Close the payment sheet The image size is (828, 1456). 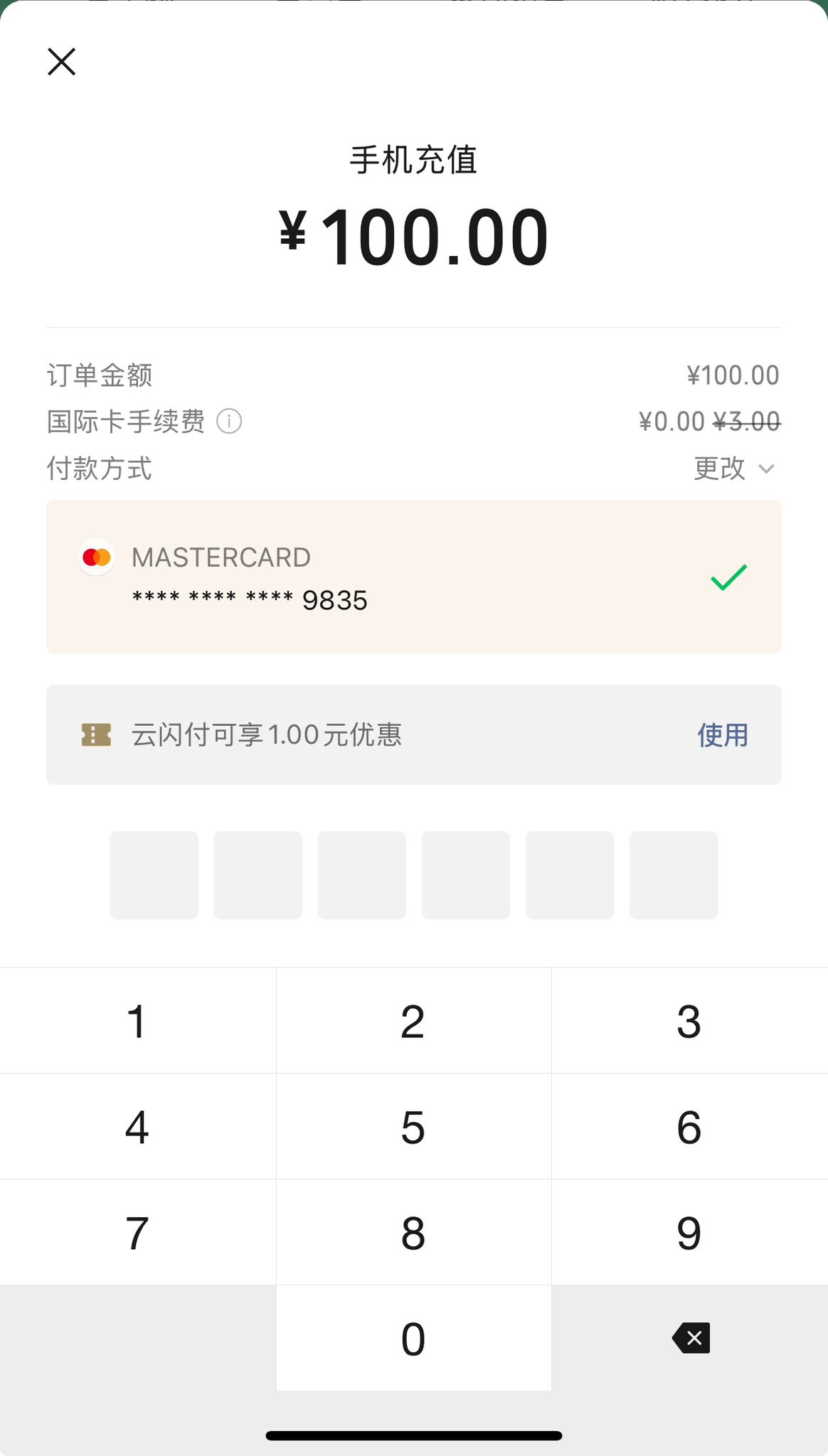(x=62, y=62)
